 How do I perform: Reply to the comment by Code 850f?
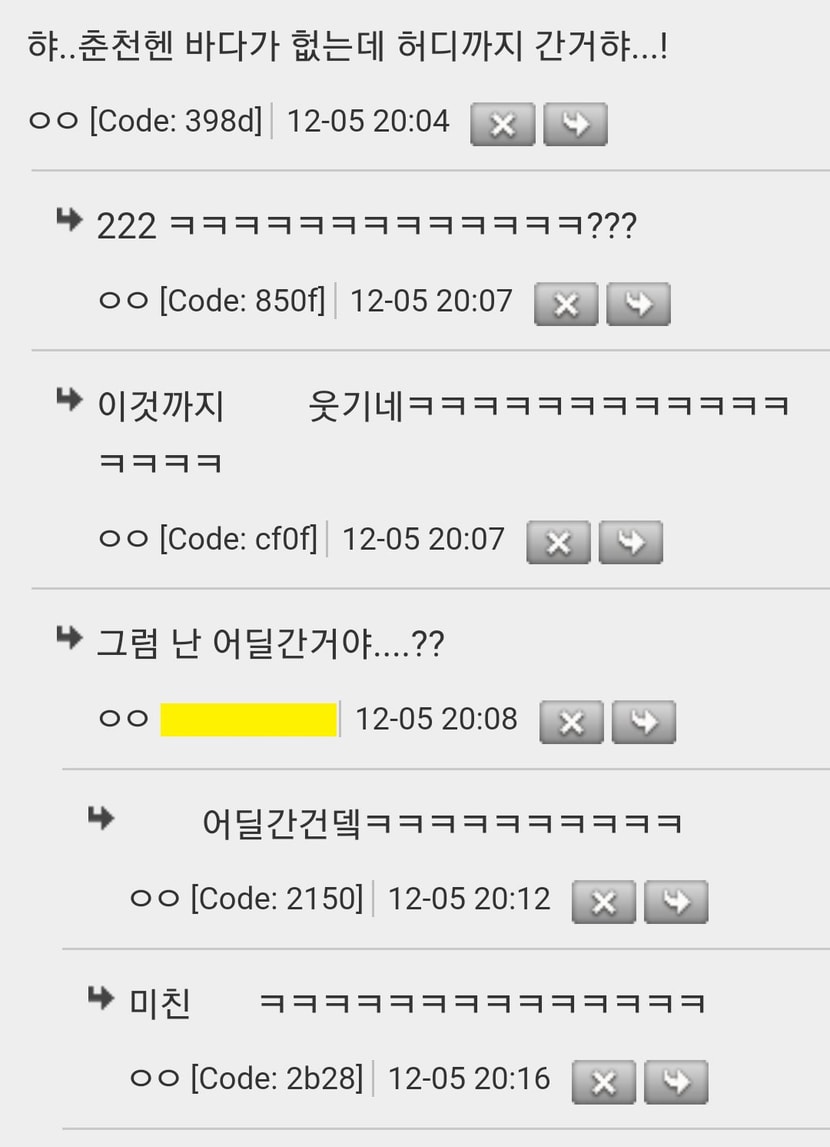point(638,304)
